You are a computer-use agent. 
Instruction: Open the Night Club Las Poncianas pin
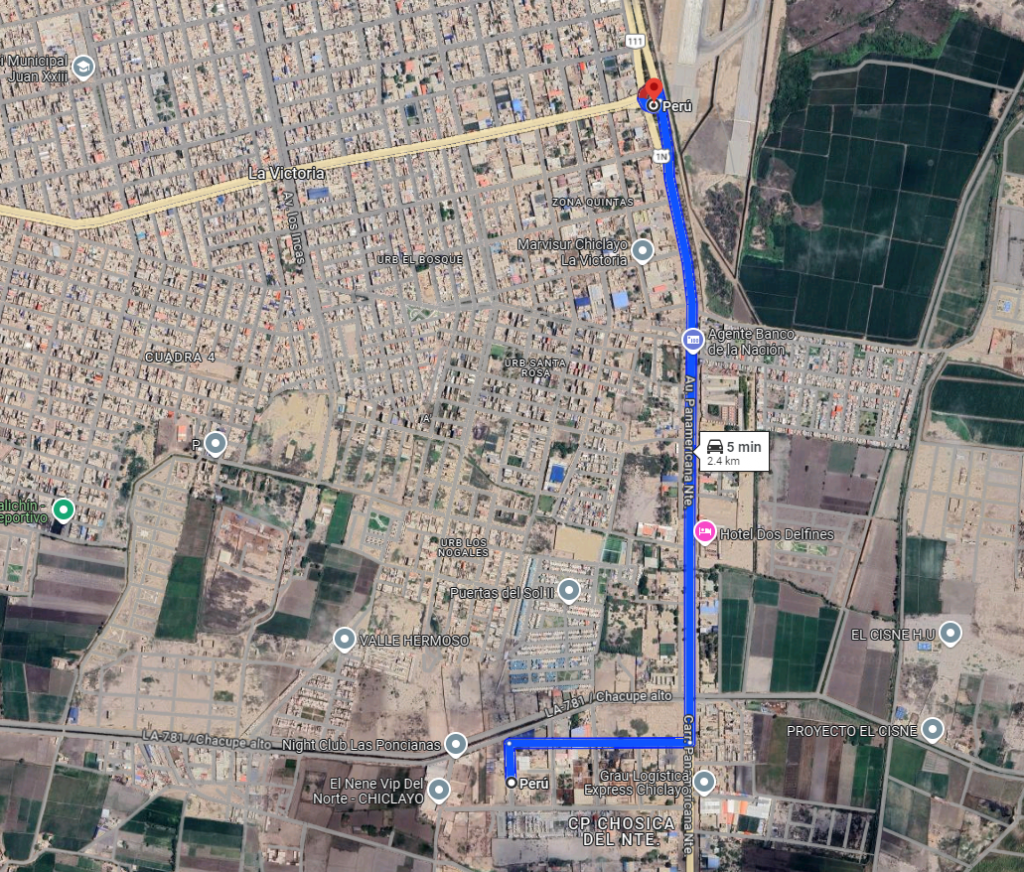click(x=455, y=743)
